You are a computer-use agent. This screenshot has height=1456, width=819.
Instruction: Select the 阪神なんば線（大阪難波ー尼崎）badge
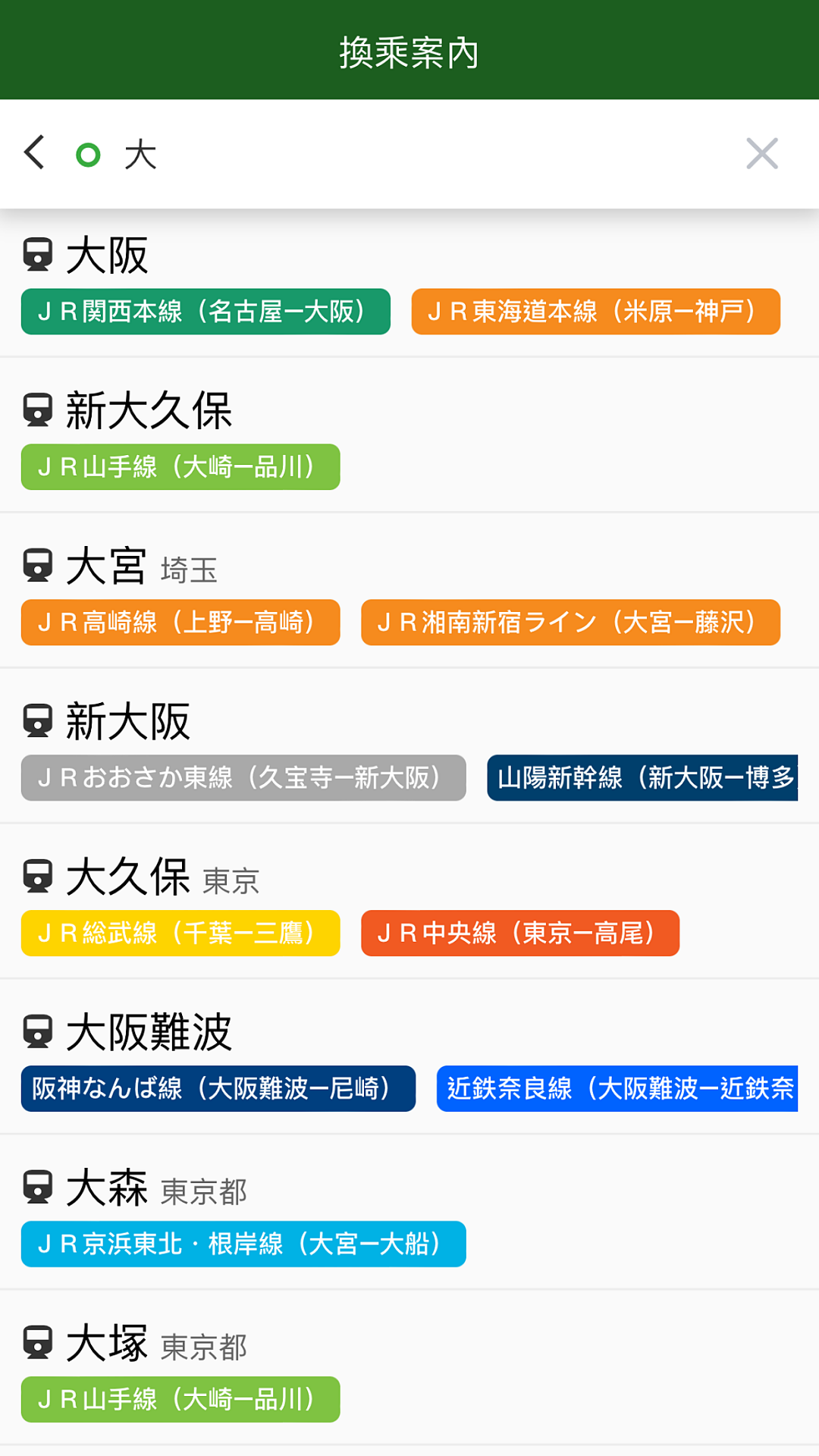(217, 1089)
